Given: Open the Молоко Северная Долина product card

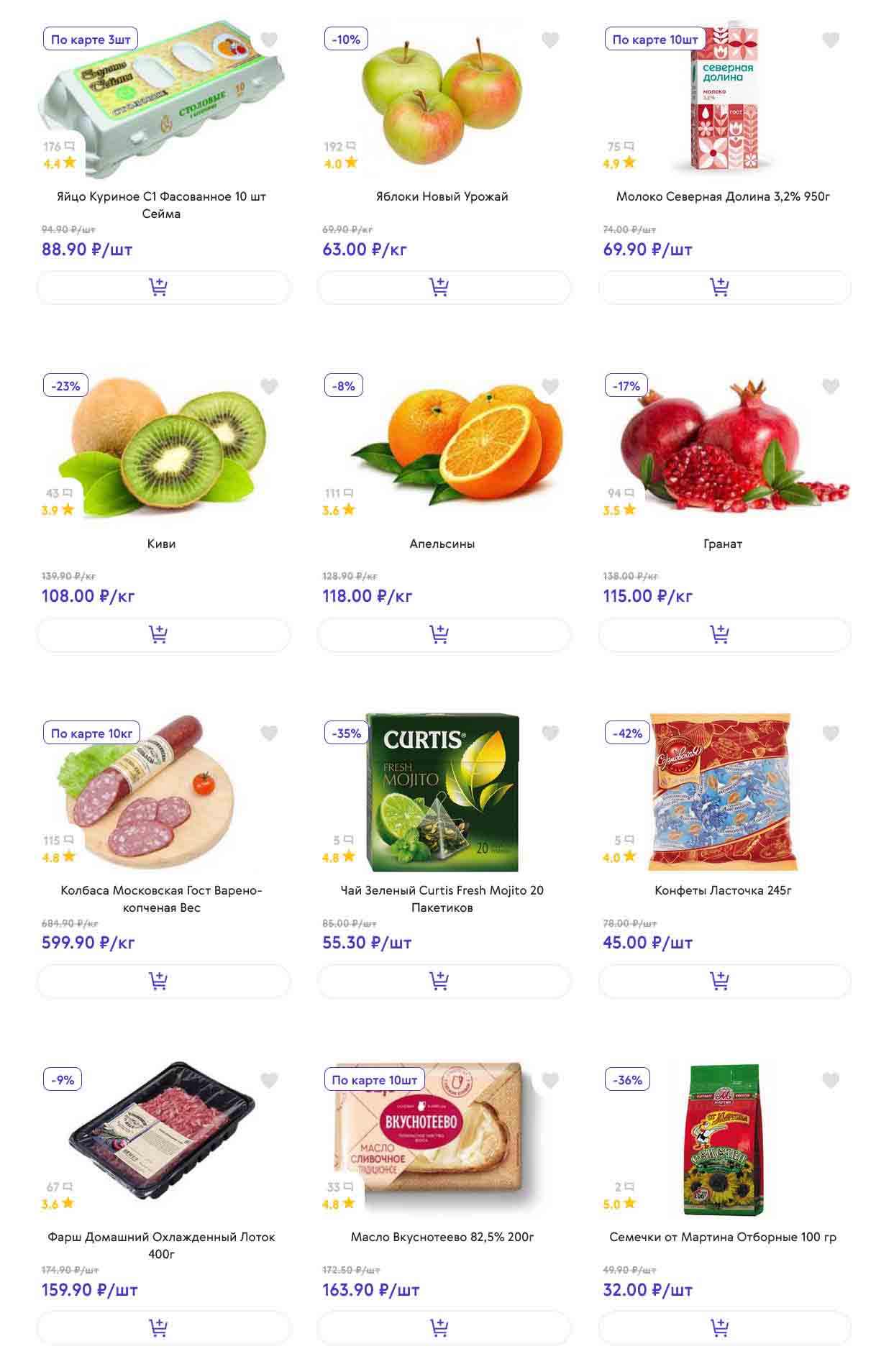Looking at the screenshot, I should [722, 196].
